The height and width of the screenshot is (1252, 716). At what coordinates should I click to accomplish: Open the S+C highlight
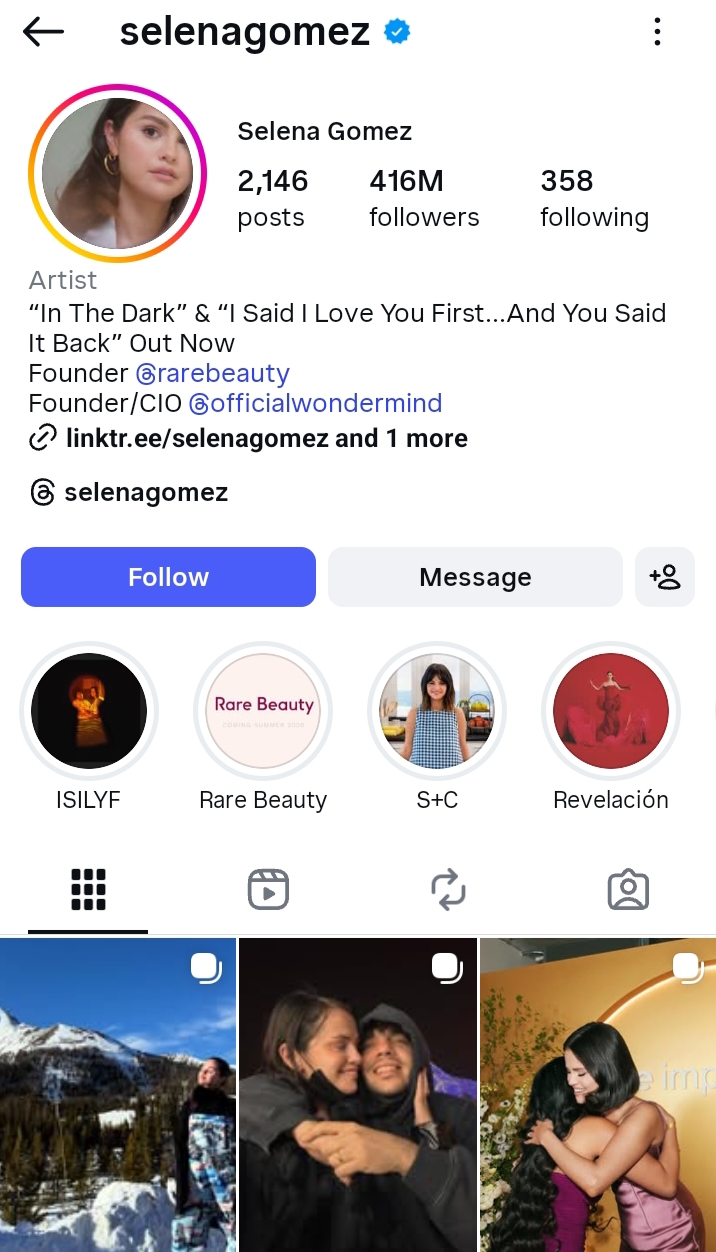tap(437, 711)
